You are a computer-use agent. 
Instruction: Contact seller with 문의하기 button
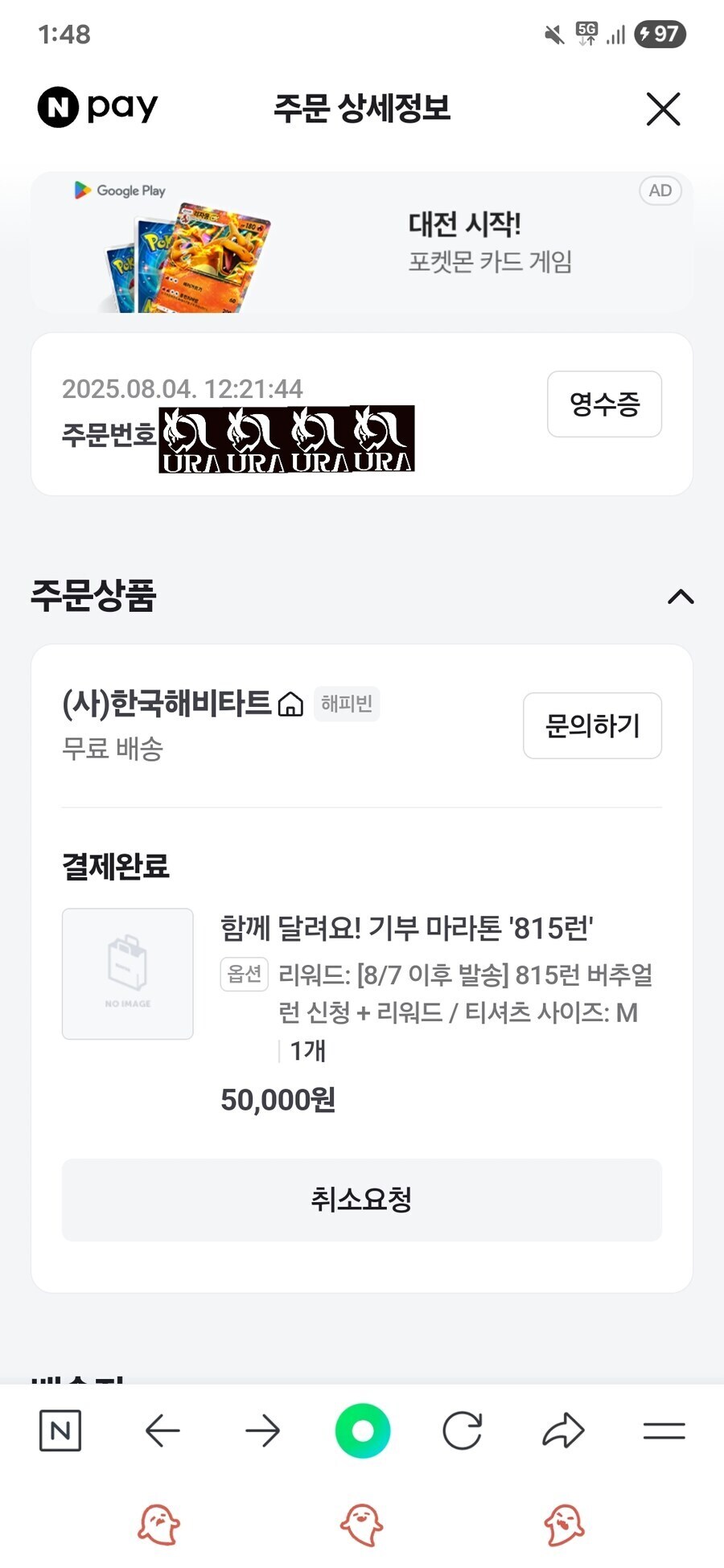tap(592, 725)
